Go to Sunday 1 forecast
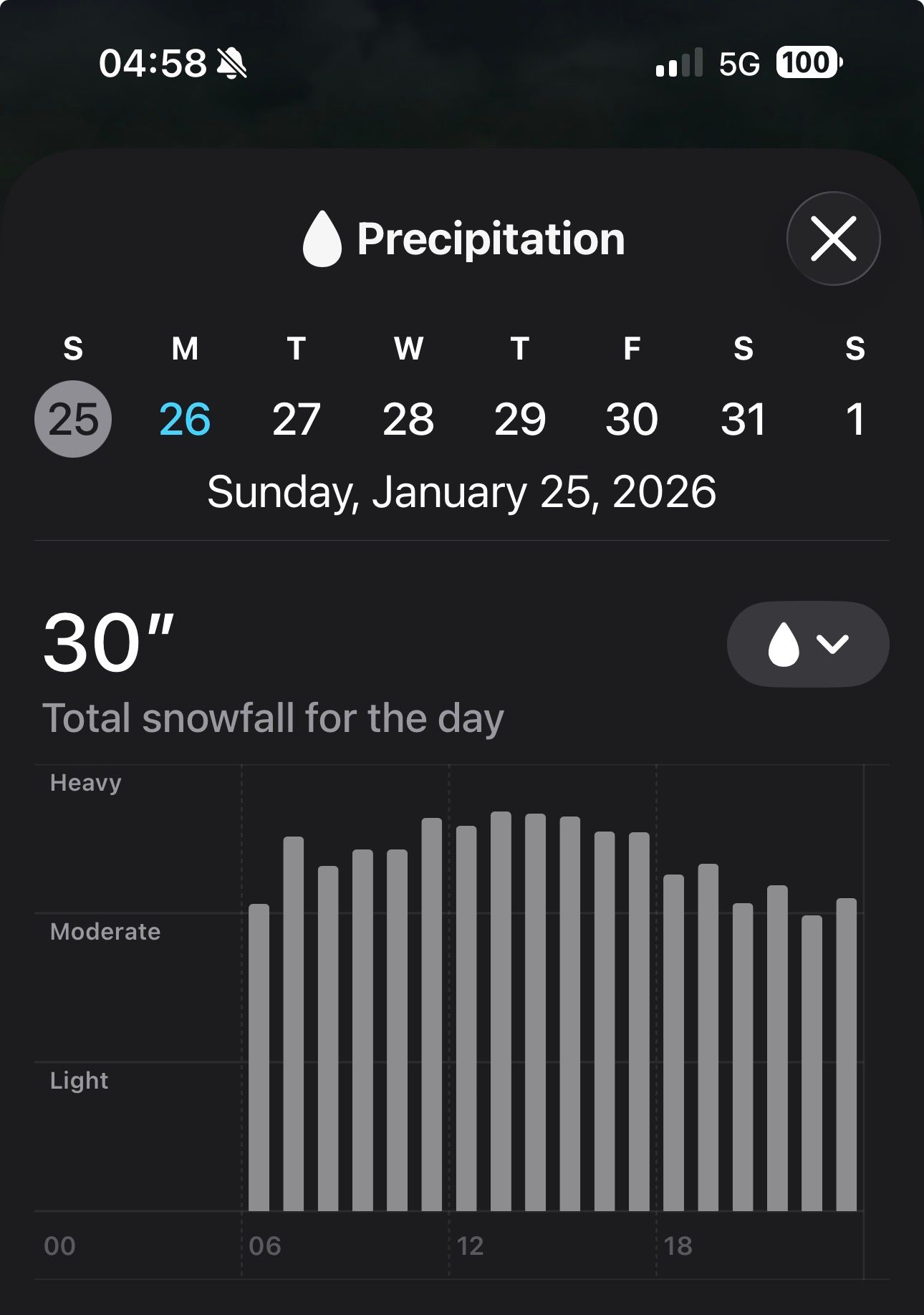 tap(855, 419)
